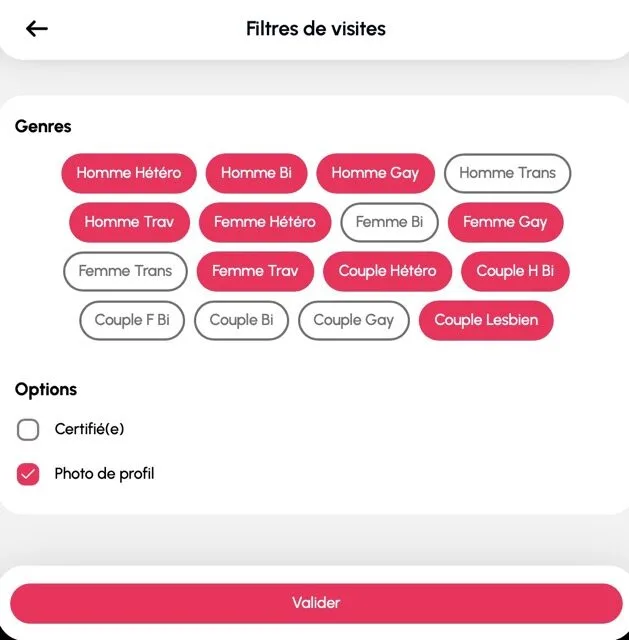The height and width of the screenshot is (640, 629).
Task: Remove the Homme Gay filter
Action: [375, 173]
